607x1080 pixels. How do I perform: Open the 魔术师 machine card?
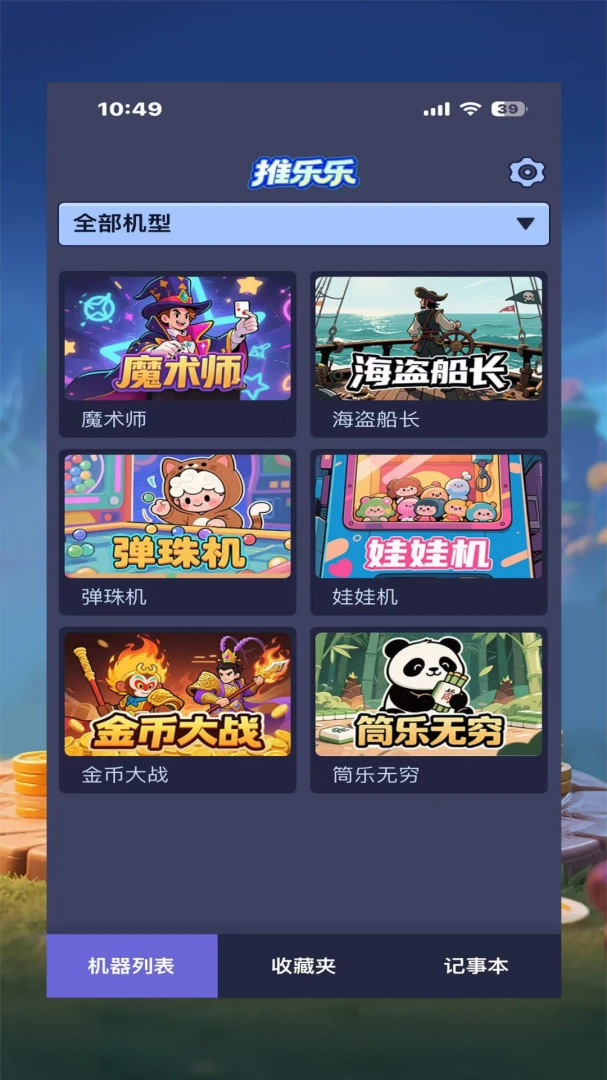(178, 354)
